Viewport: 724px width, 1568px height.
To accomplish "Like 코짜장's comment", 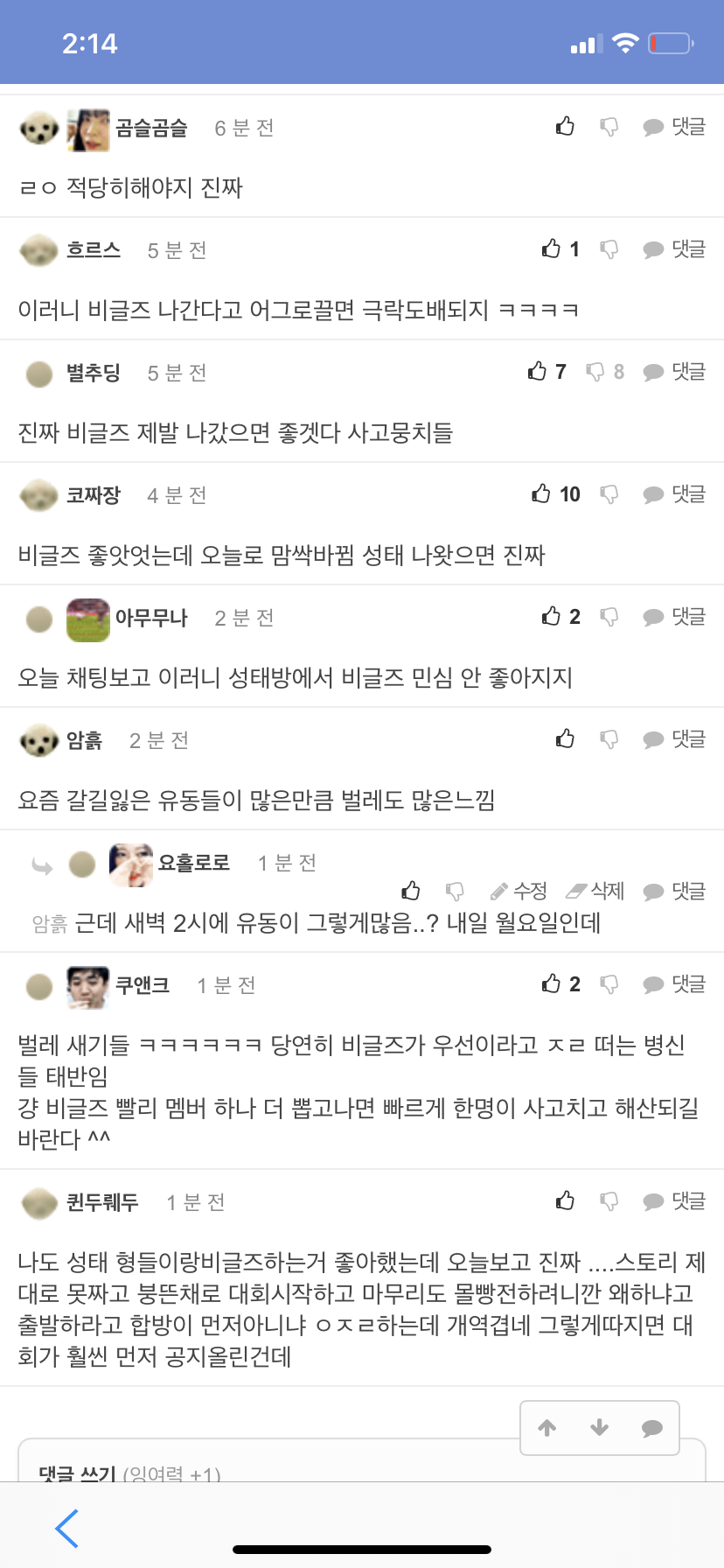I will (541, 494).
